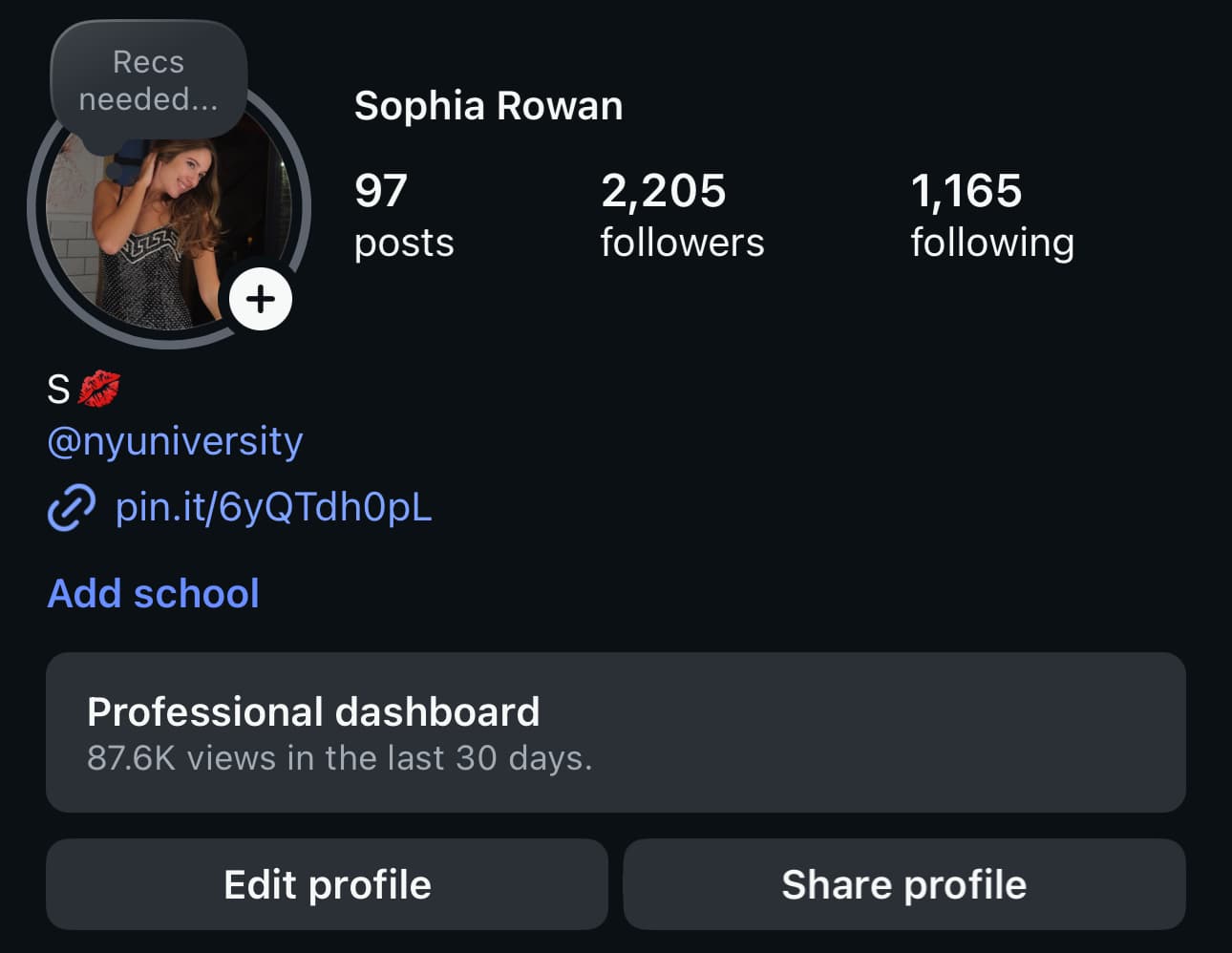Screen dimensions: 1232x953
Task: Tap the plus icon to add a story
Action: [261, 300]
